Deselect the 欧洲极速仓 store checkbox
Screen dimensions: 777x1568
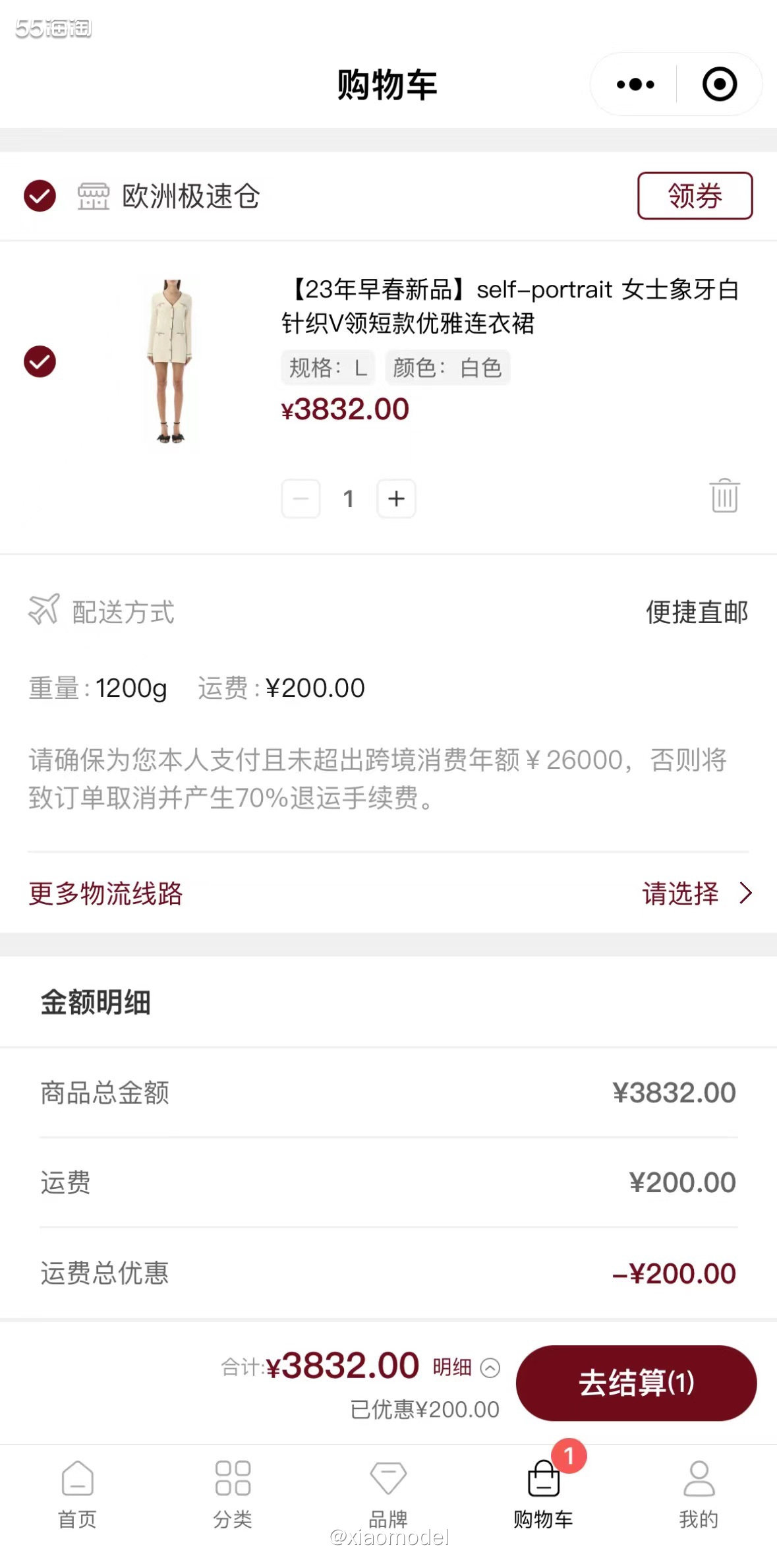pos(39,196)
